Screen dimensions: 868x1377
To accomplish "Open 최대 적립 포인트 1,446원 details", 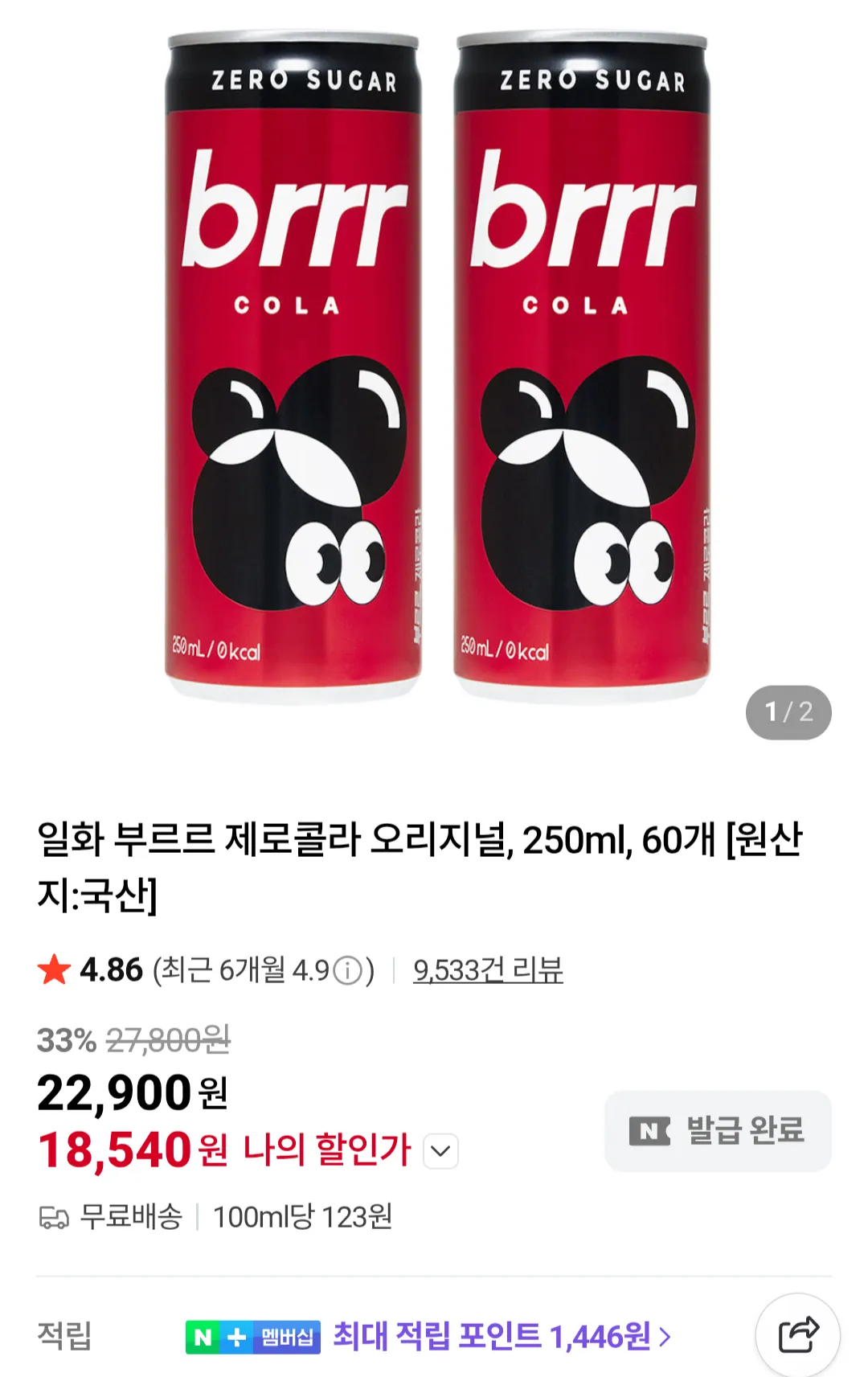I will [x=502, y=1337].
